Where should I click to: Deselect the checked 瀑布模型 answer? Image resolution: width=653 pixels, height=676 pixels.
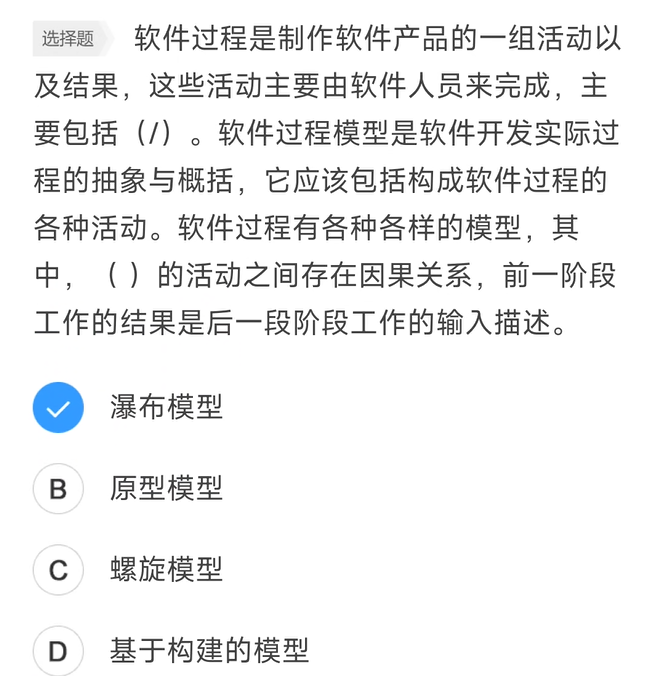[58, 408]
